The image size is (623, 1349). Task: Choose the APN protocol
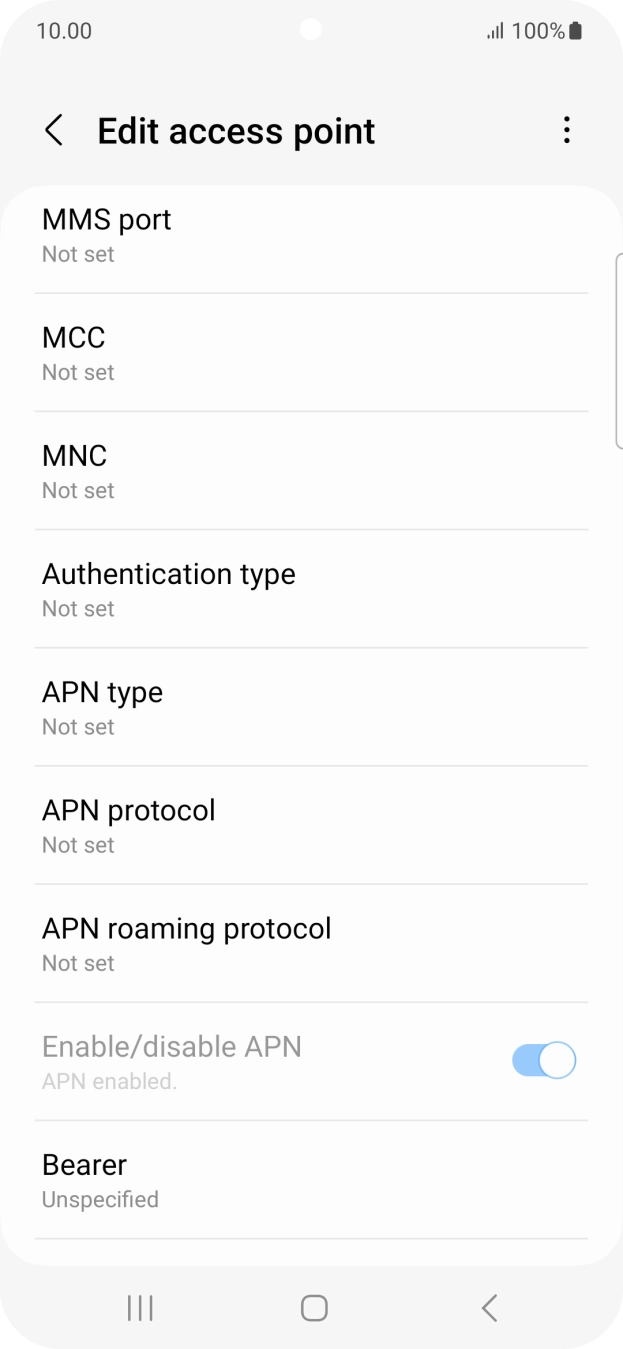(310, 825)
